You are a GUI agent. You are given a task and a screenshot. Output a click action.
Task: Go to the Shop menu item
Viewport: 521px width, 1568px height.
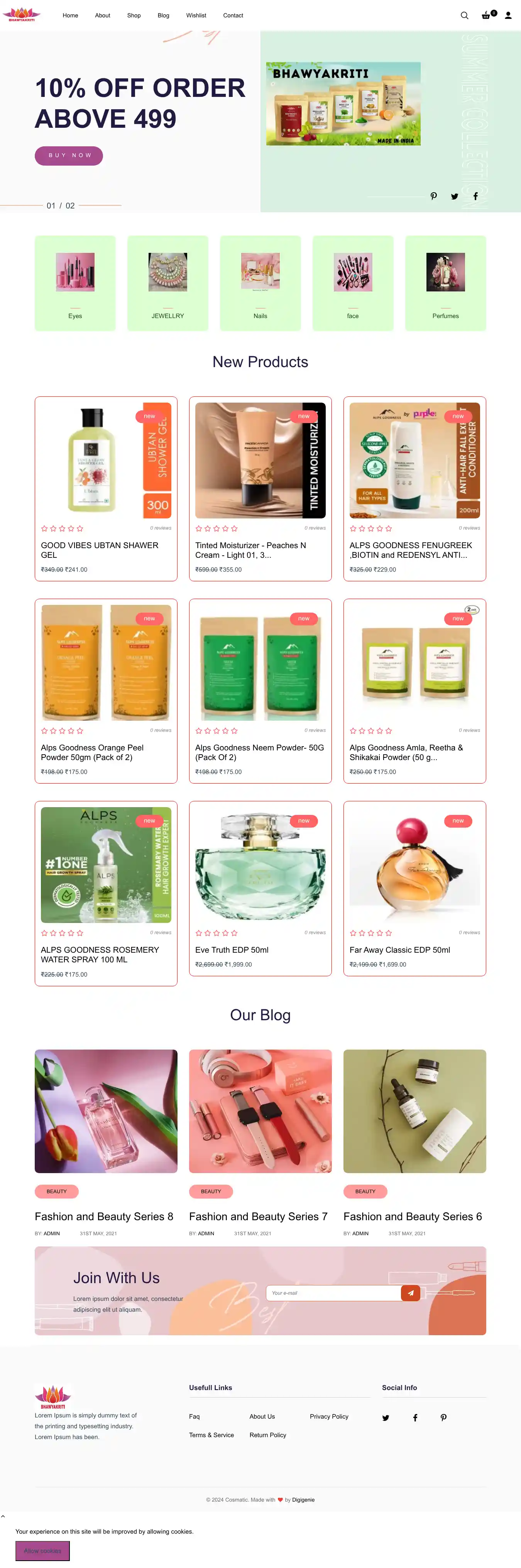134,15
